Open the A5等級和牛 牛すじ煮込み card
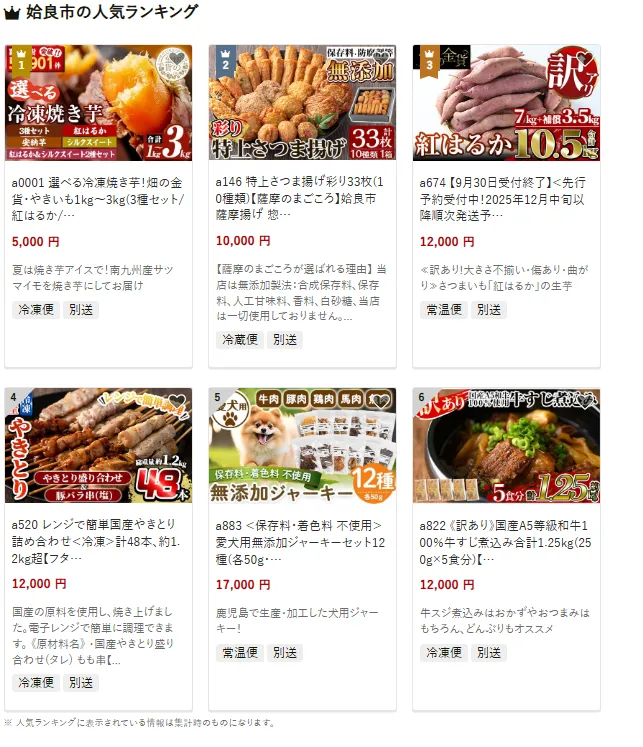This screenshot has width=643, height=747. 506,446
